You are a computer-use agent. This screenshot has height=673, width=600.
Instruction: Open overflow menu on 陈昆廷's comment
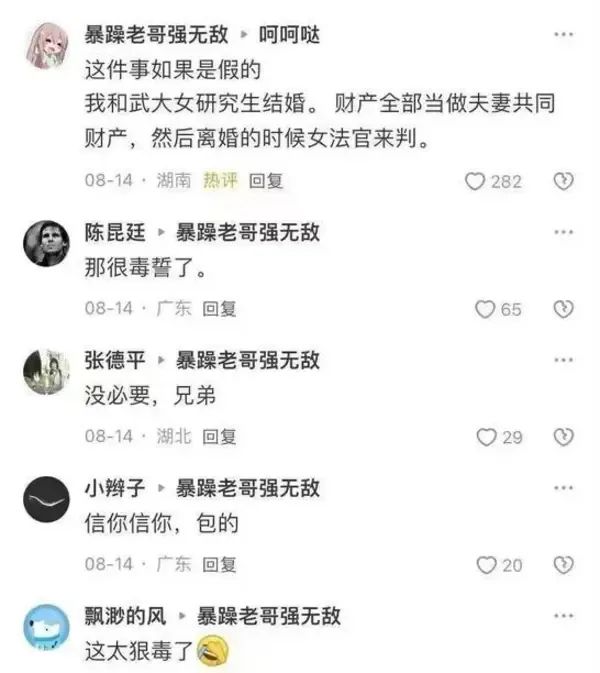click(x=563, y=233)
